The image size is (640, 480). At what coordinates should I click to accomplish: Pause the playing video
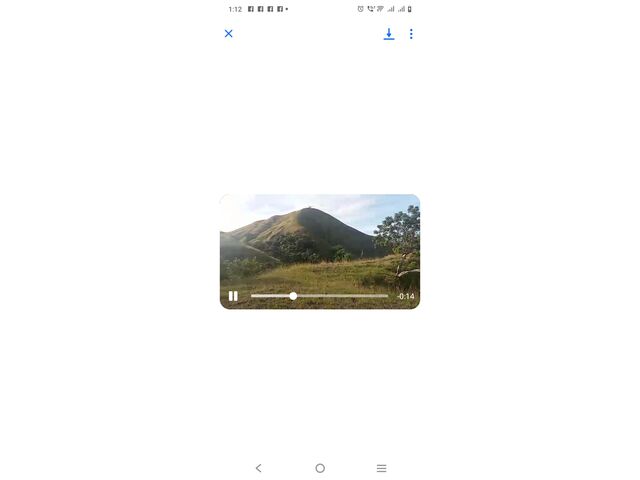233,296
